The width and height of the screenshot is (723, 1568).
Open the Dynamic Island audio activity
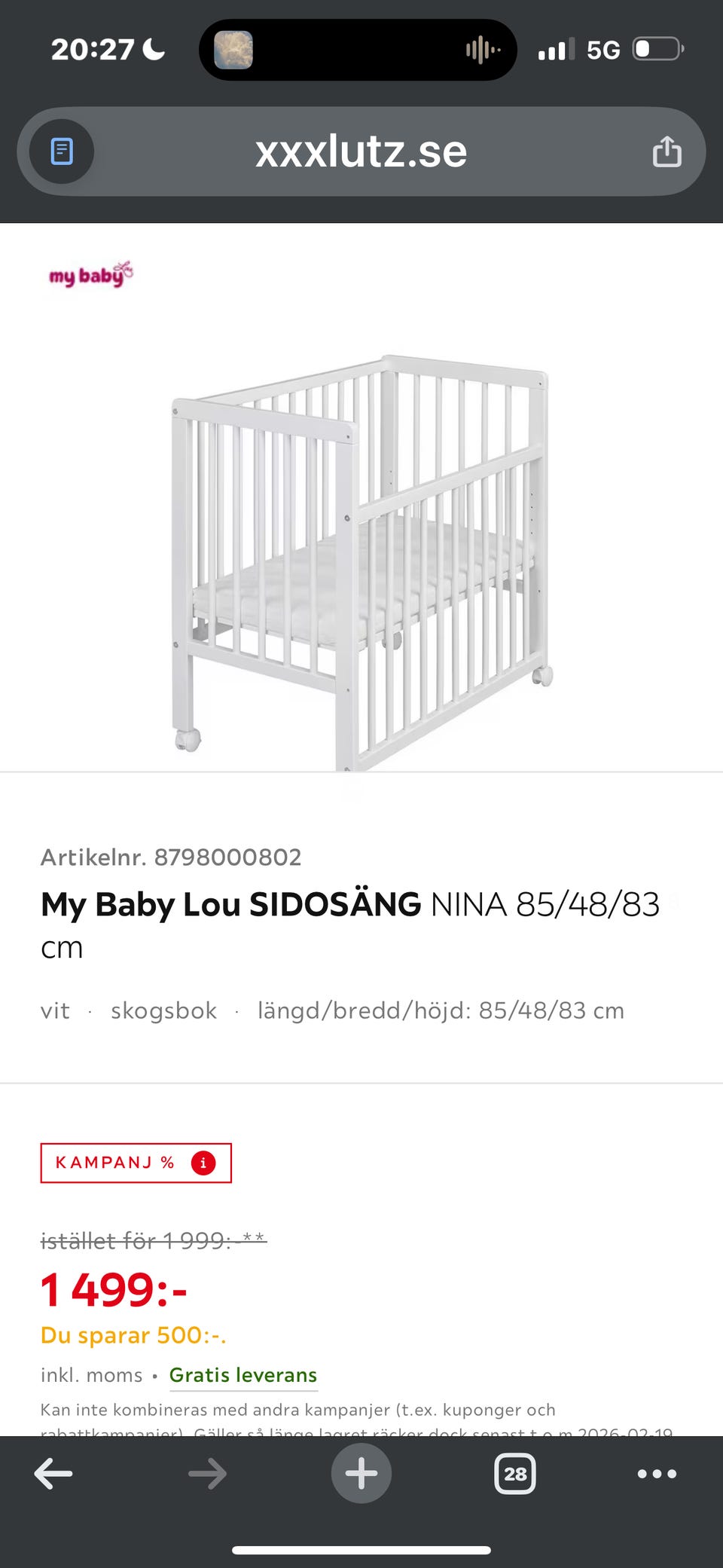coord(358,50)
